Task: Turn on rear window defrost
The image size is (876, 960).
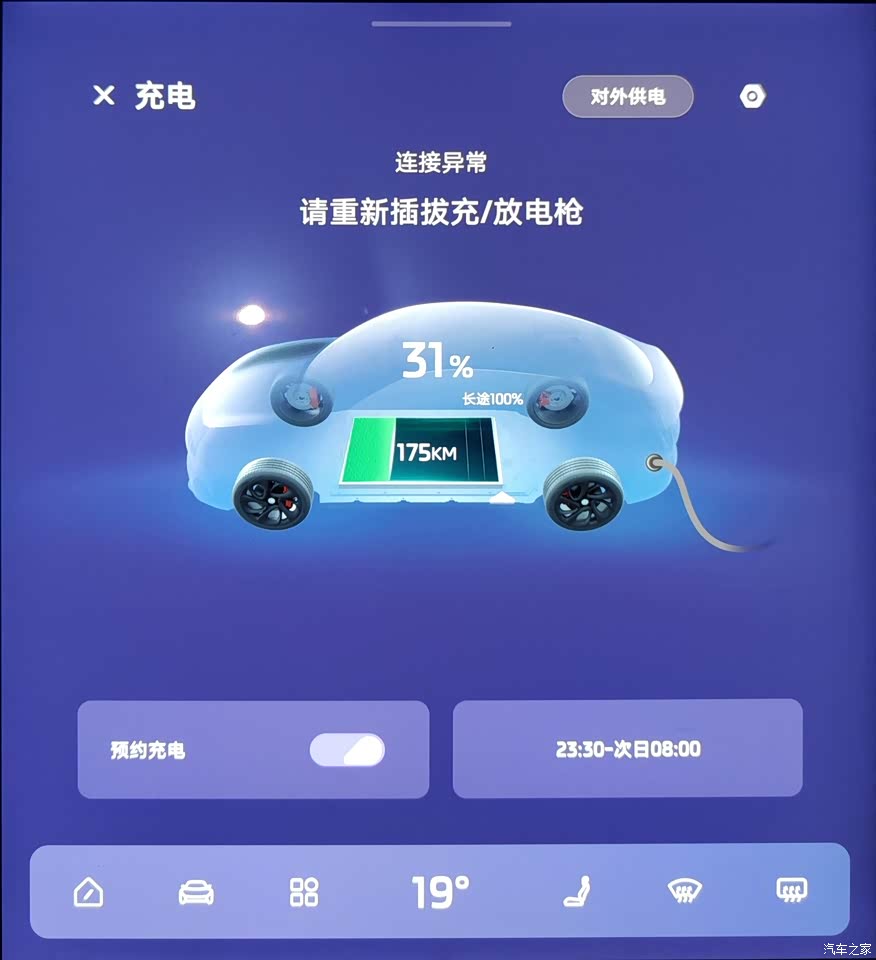Action: pyautogui.click(x=791, y=889)
